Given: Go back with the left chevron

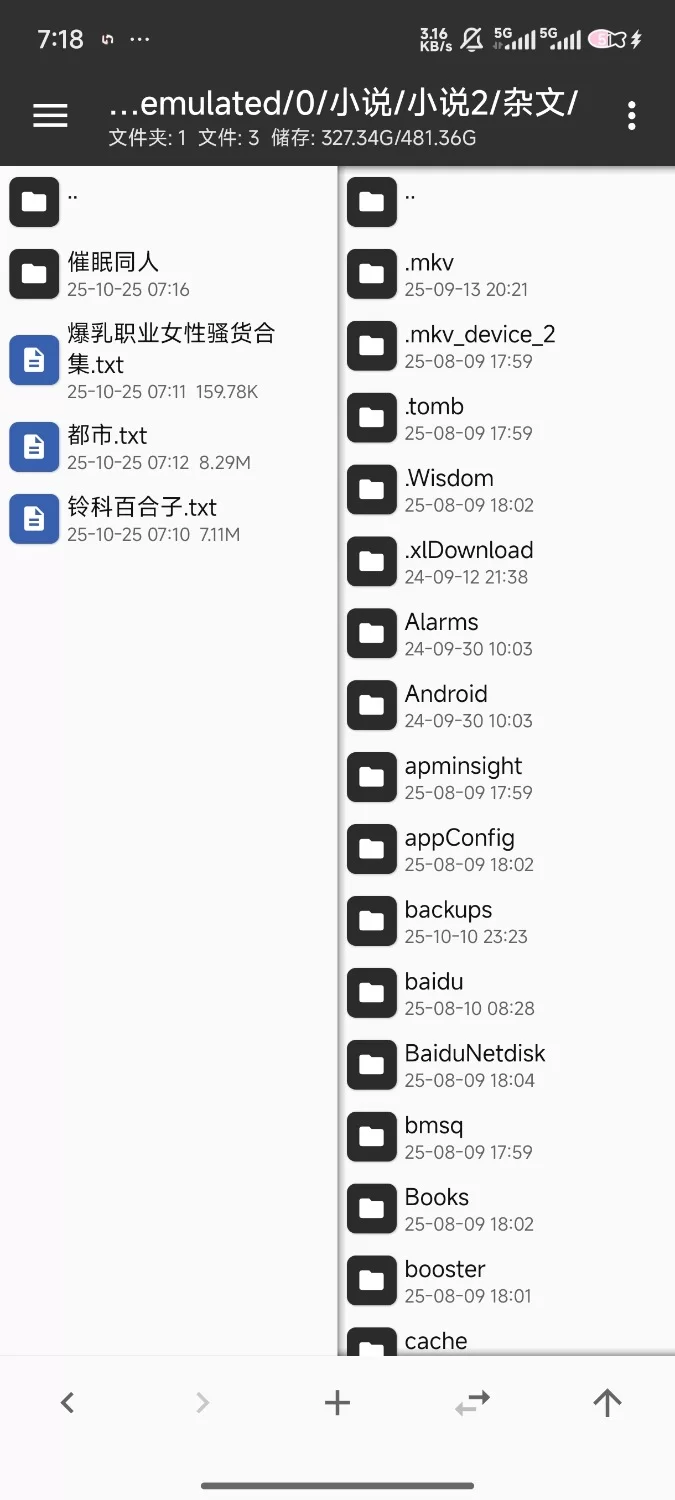Looking at the screenshot, I should (x=67, y=1403).
